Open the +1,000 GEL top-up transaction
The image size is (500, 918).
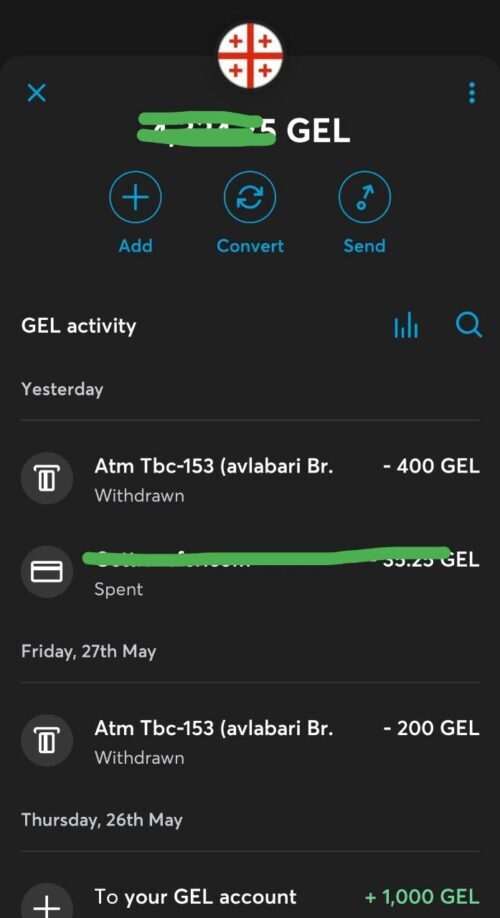[x=250, y=899]
